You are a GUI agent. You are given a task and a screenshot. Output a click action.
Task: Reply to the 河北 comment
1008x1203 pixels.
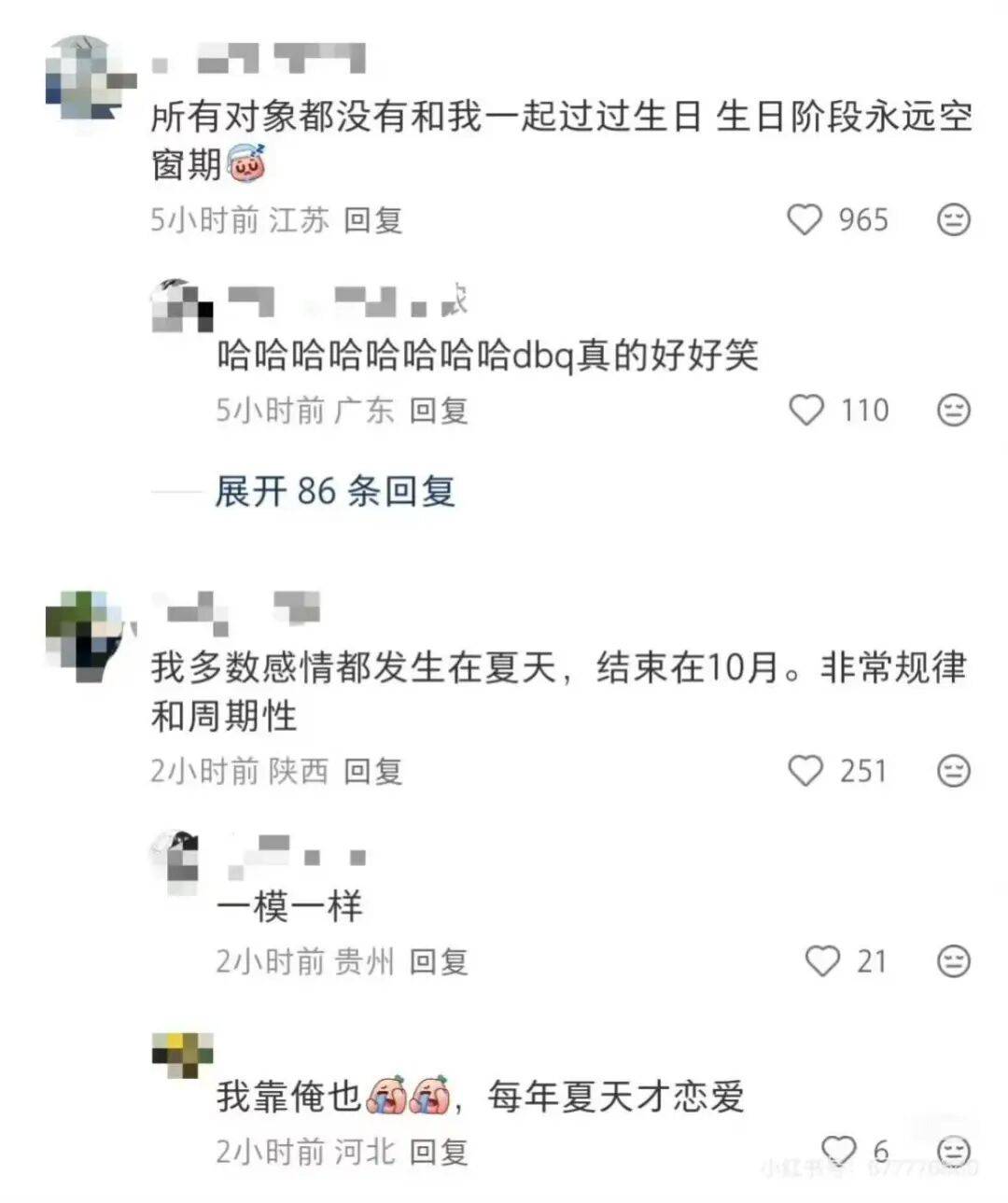click(439, 1152)
